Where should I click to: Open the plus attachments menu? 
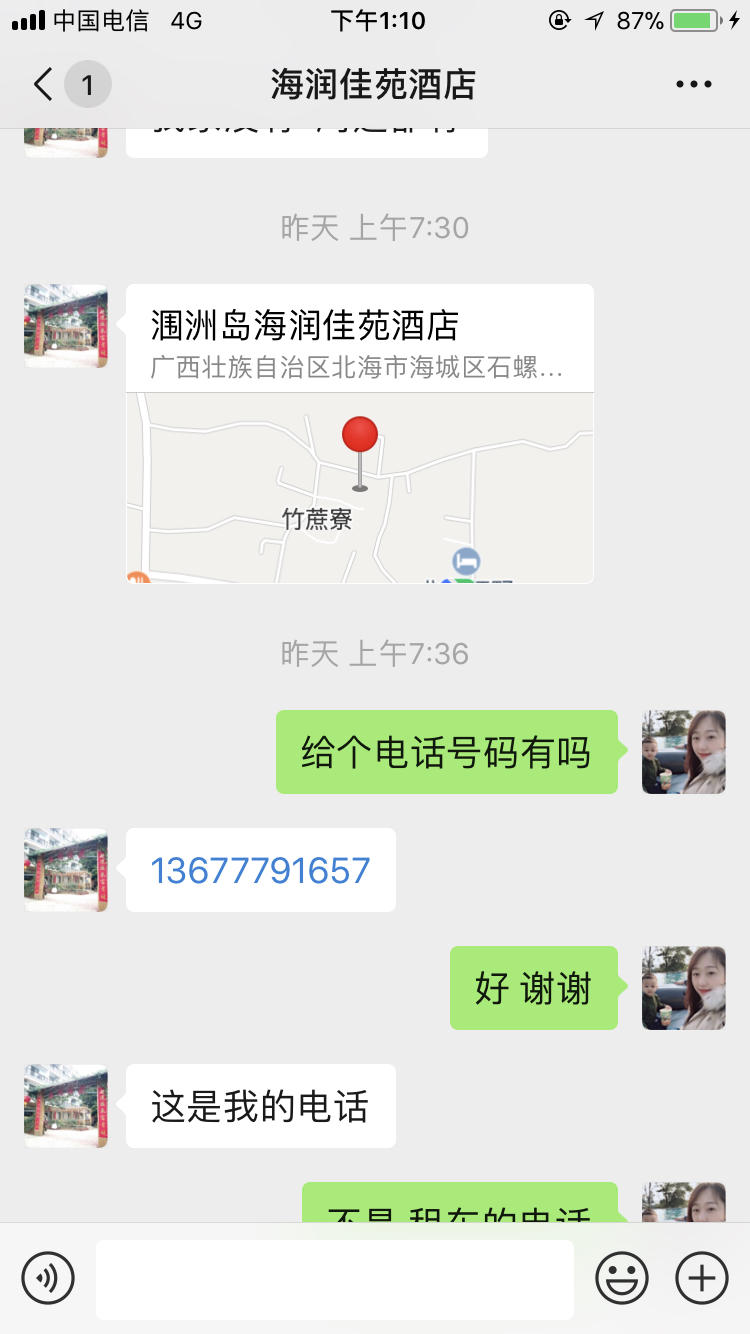click(x=702, y=1278)
